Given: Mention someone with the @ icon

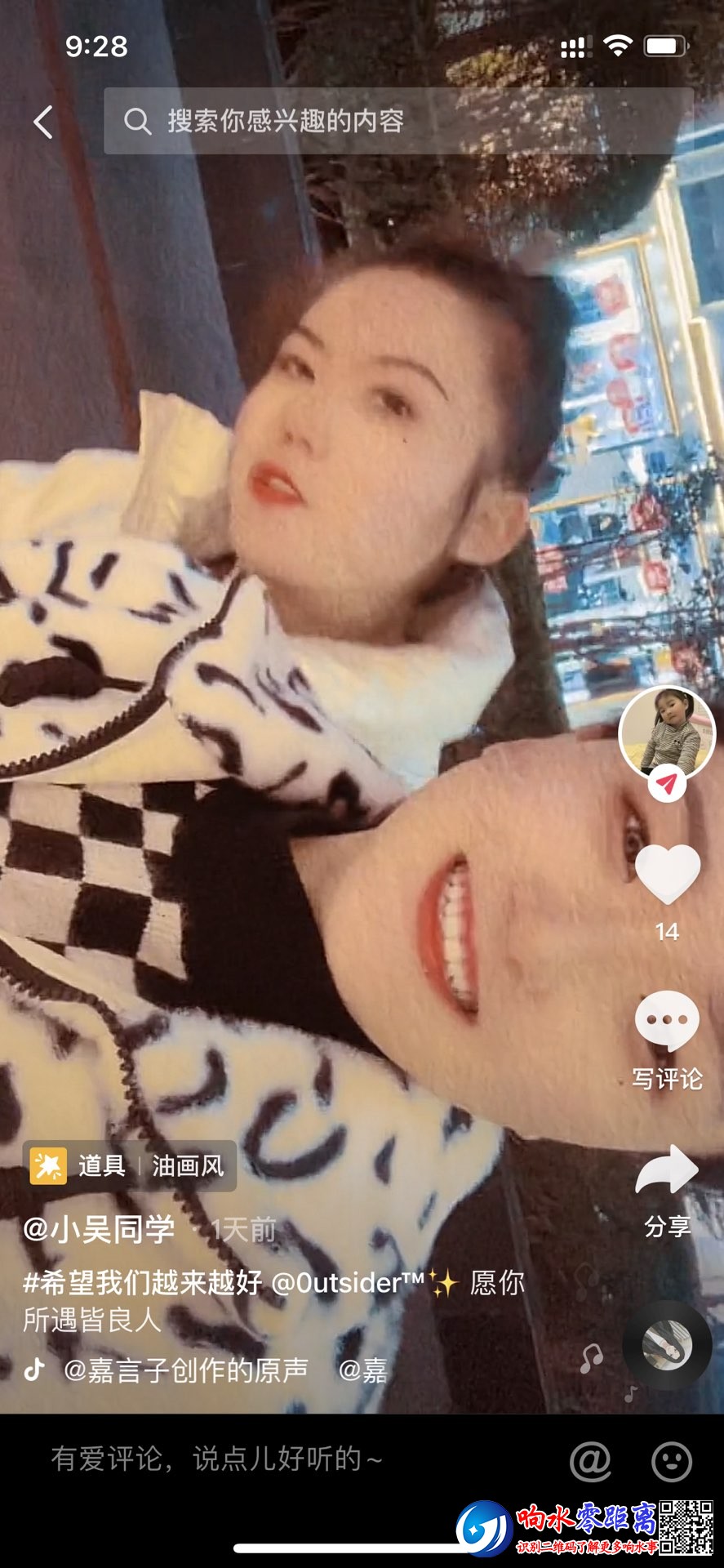Looking at the screenshot, I should click(x=590, y=1460).
